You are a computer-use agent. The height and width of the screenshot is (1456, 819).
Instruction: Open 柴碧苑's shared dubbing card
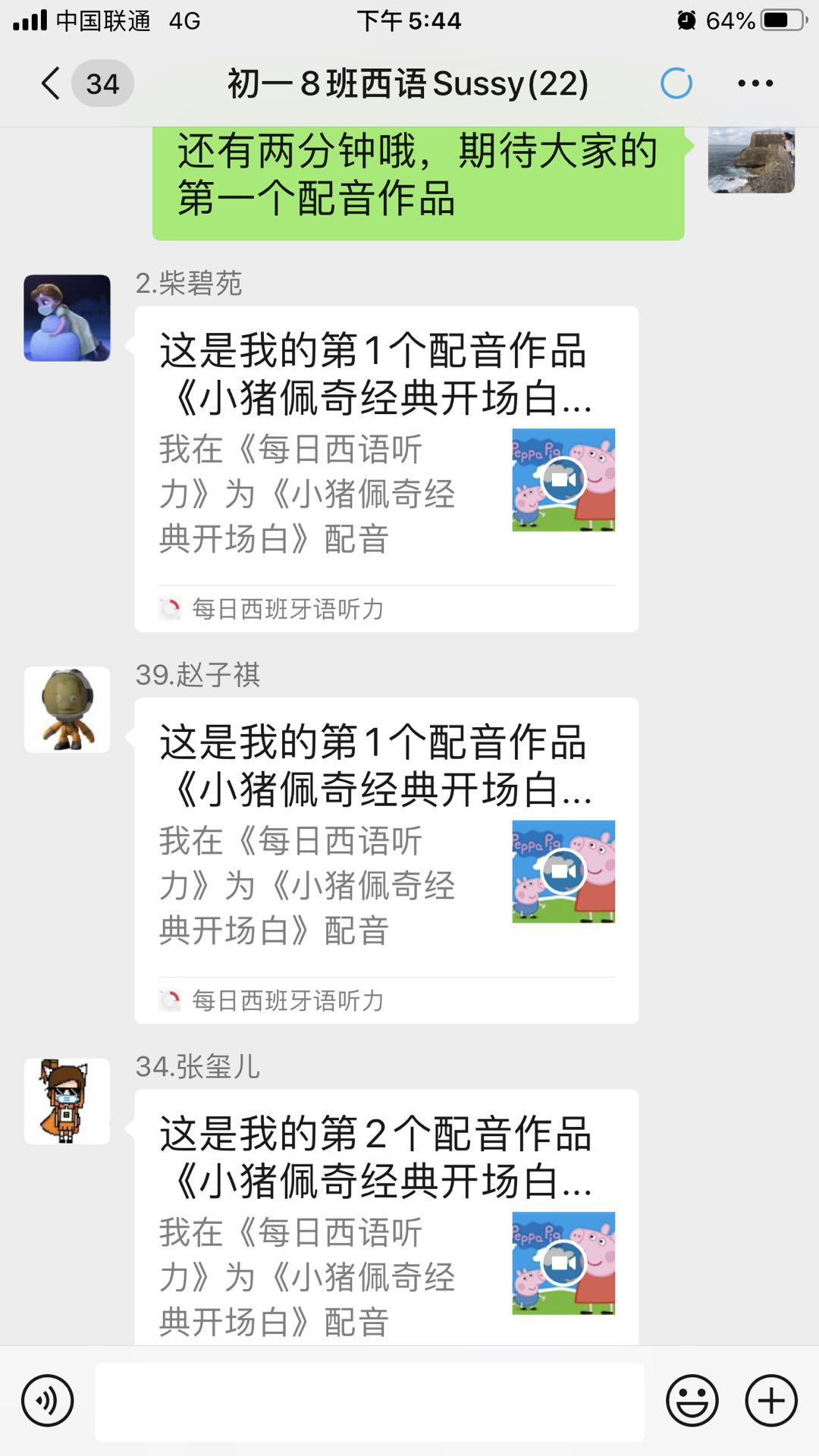(x=386, y=469)
